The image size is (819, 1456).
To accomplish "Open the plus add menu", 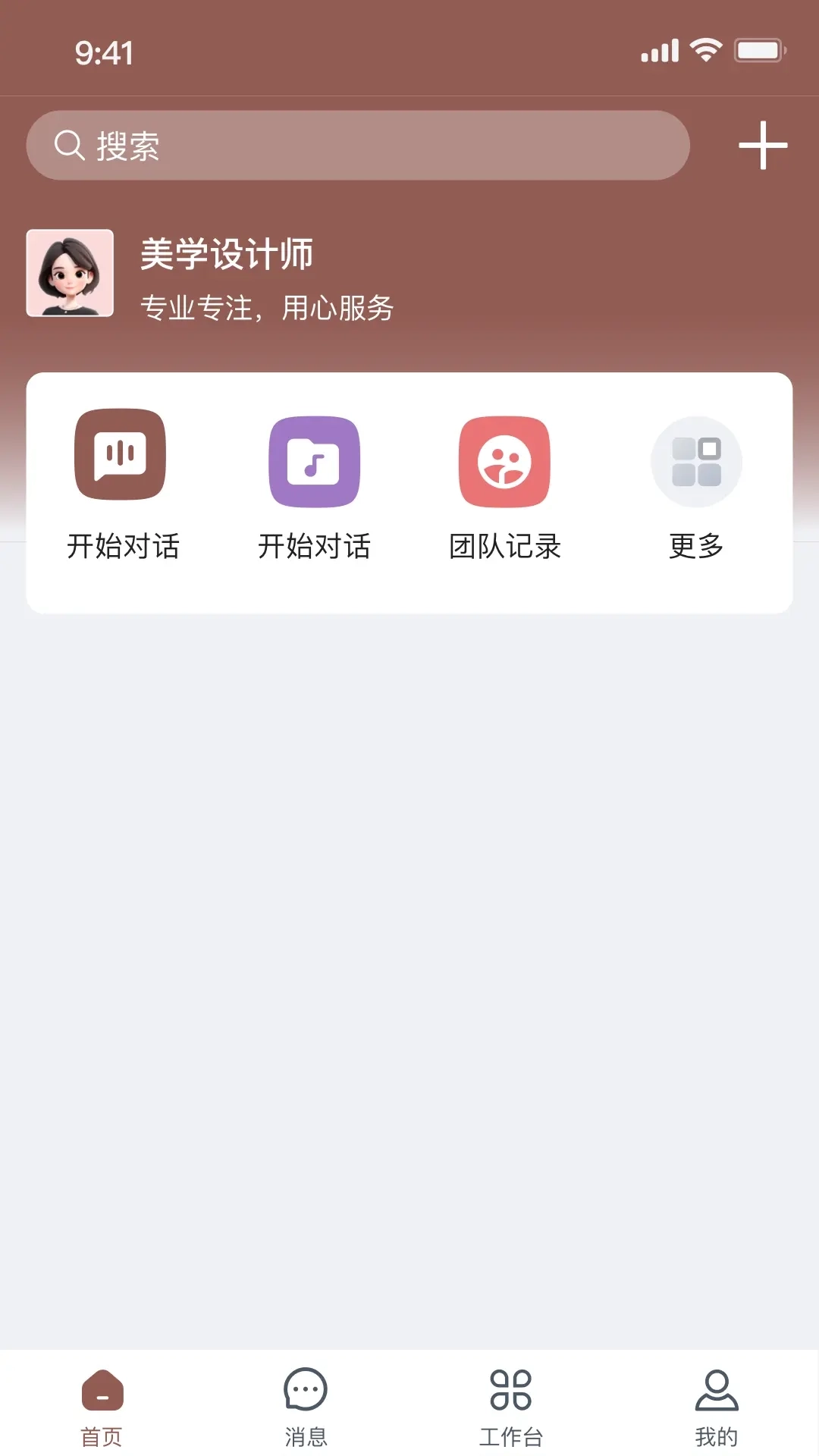I will 763,146.
